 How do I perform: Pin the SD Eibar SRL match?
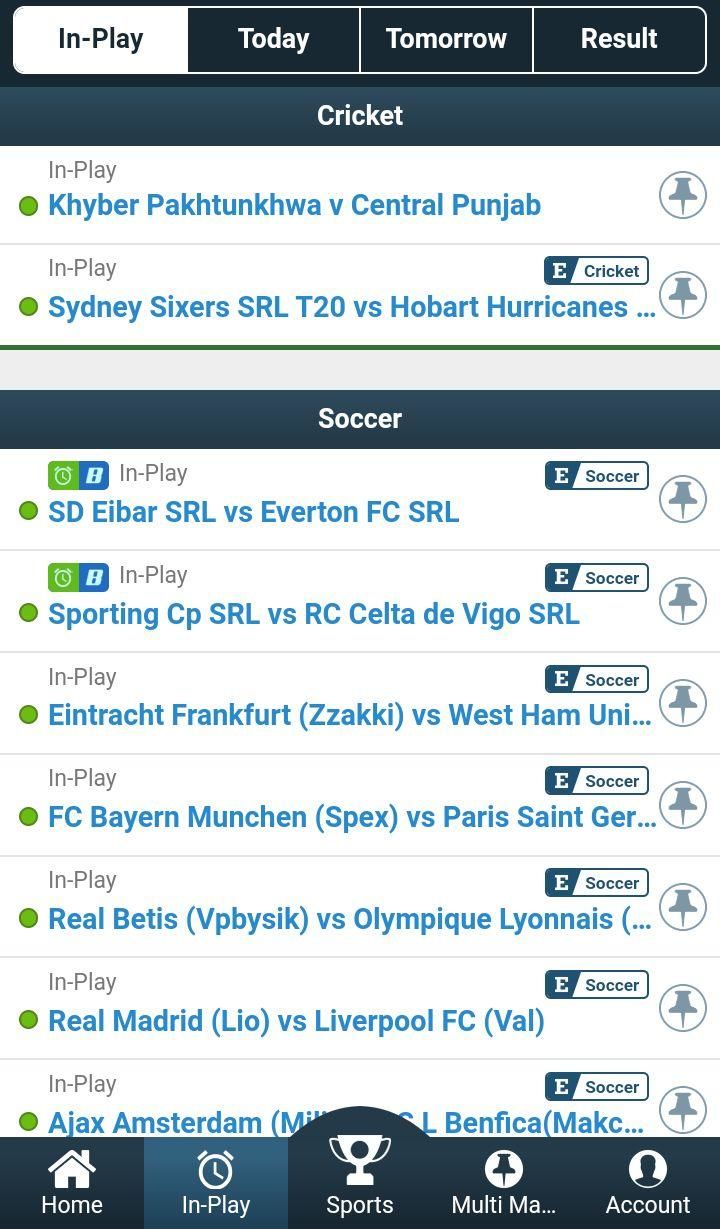pyautogui.click(x=683, y=499)
